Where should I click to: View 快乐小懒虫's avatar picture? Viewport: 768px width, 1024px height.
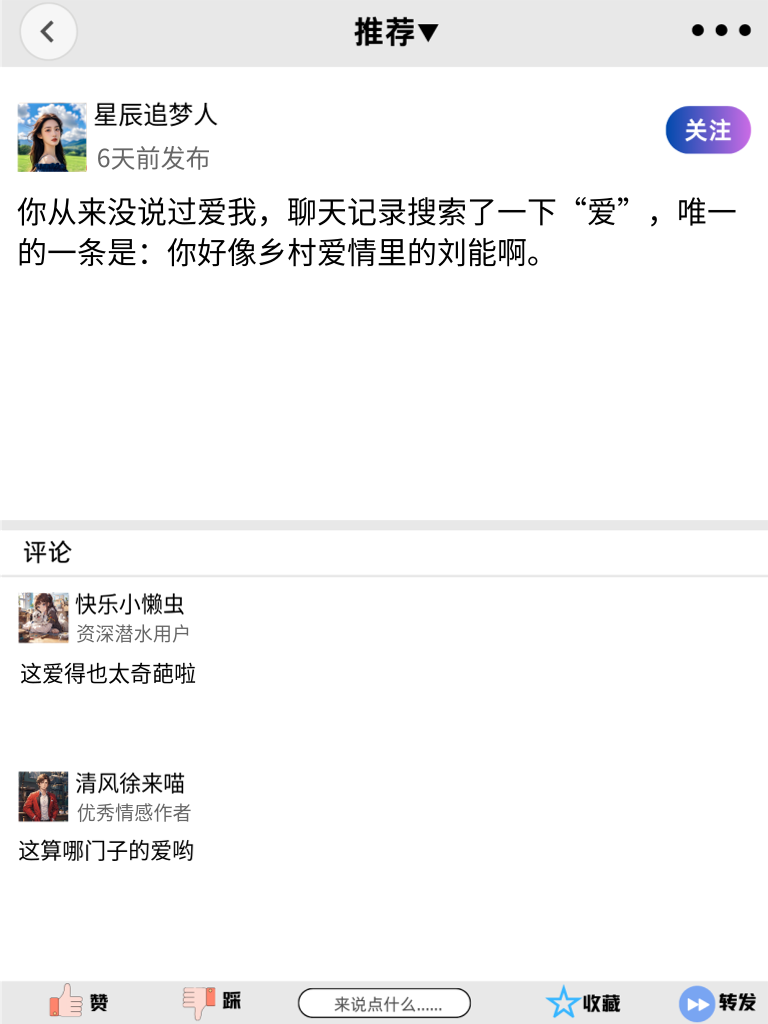tap(42, 618)
